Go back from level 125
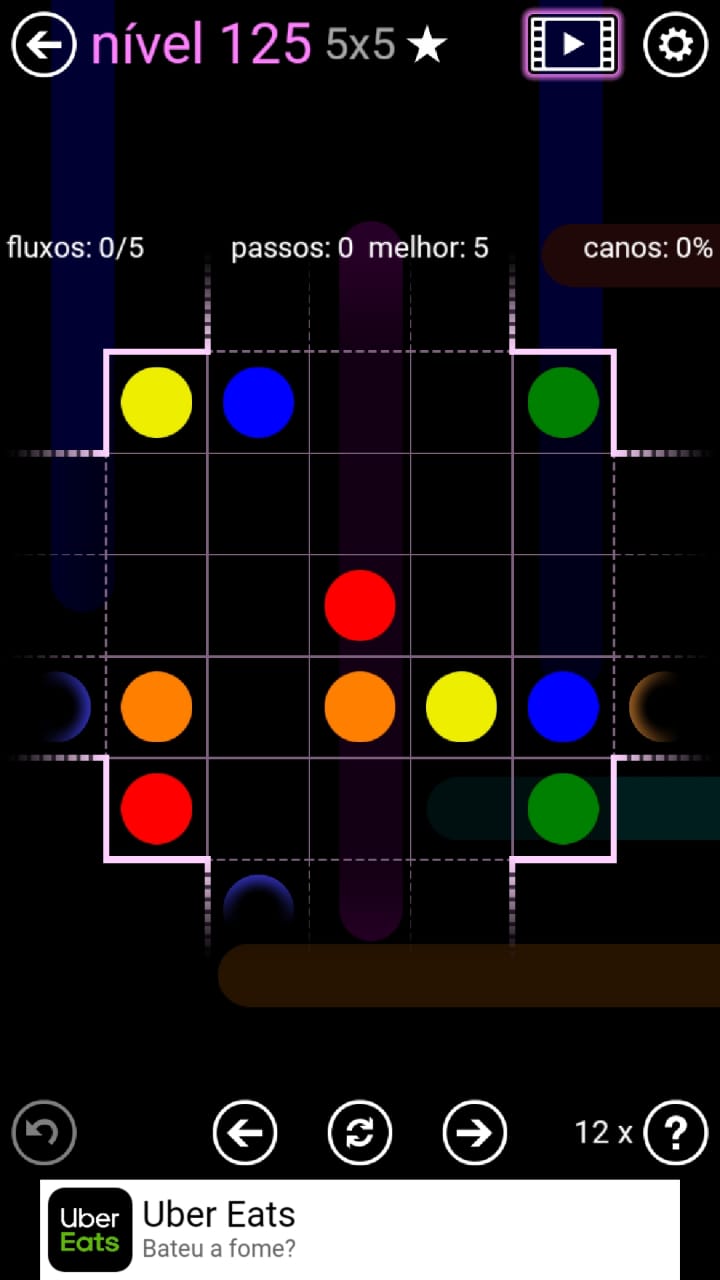This screenshot has width=720, height=1280. [x=44, y=45]
